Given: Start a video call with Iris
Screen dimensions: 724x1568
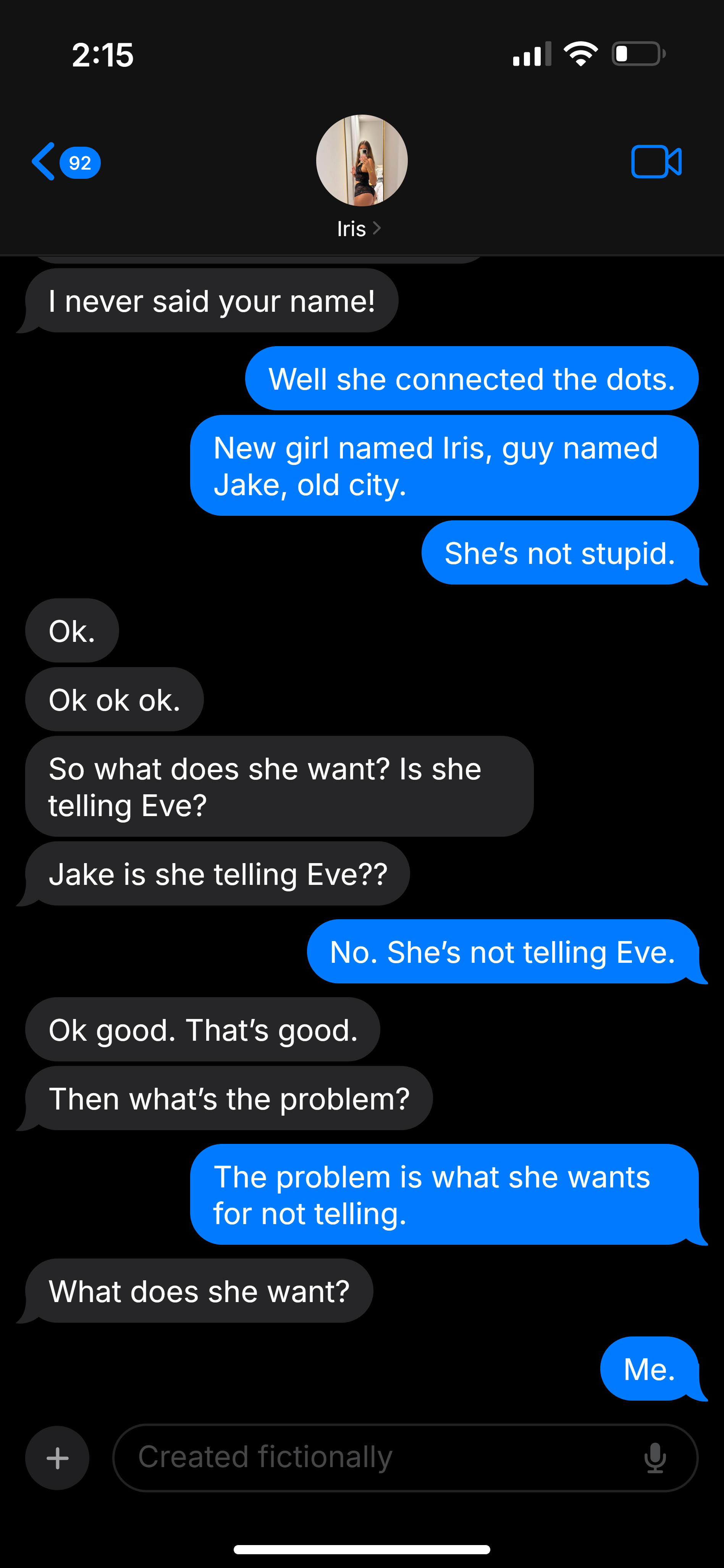Looking at the screenshot, I should (656, 162).
